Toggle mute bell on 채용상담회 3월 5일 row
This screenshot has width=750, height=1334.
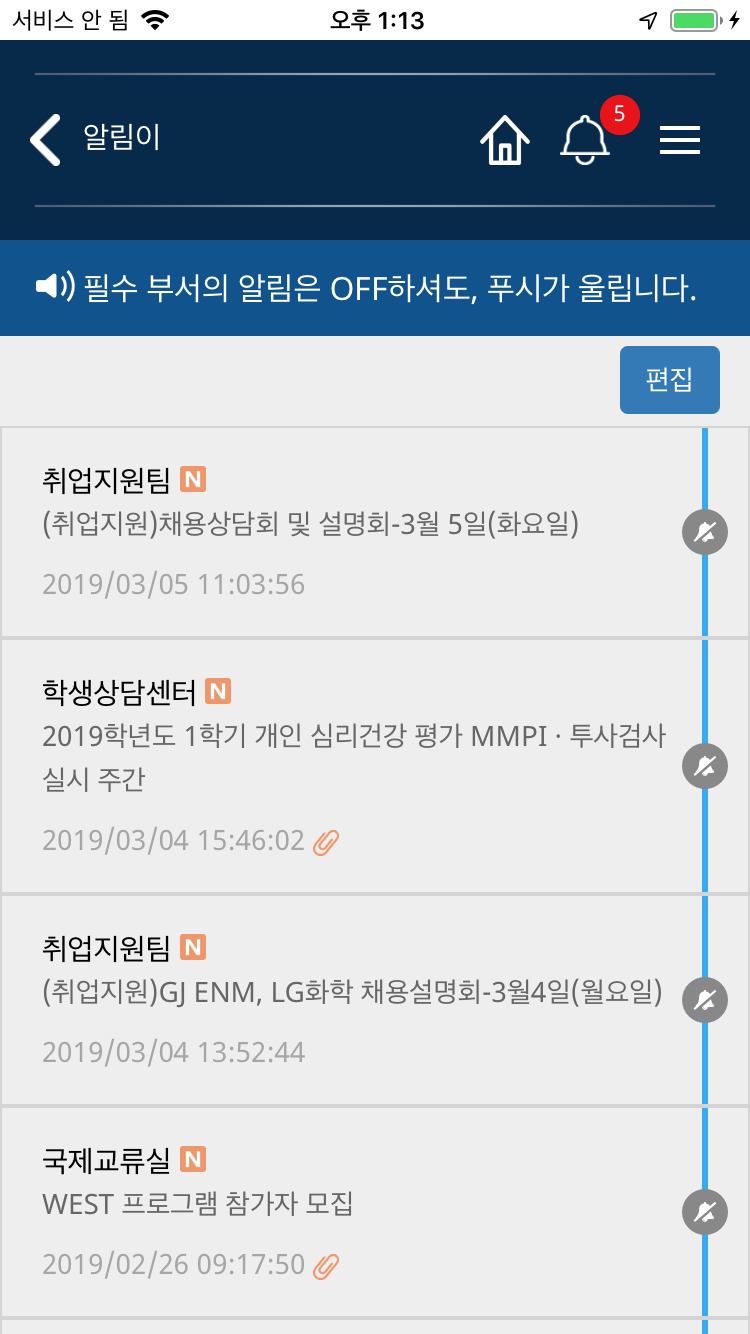click(x=705, y=533)
